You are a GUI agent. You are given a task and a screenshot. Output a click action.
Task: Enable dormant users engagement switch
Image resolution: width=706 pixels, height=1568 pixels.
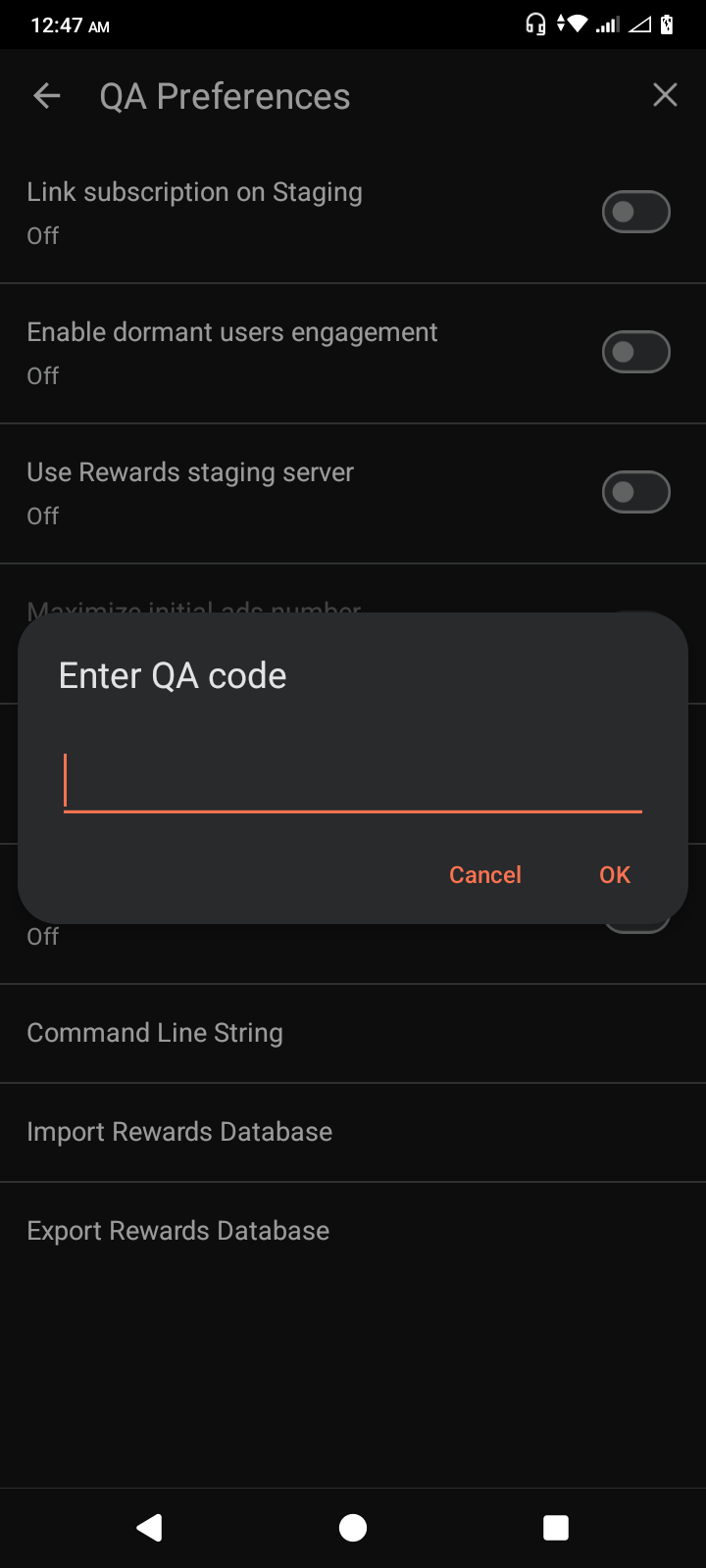point(636,352)
